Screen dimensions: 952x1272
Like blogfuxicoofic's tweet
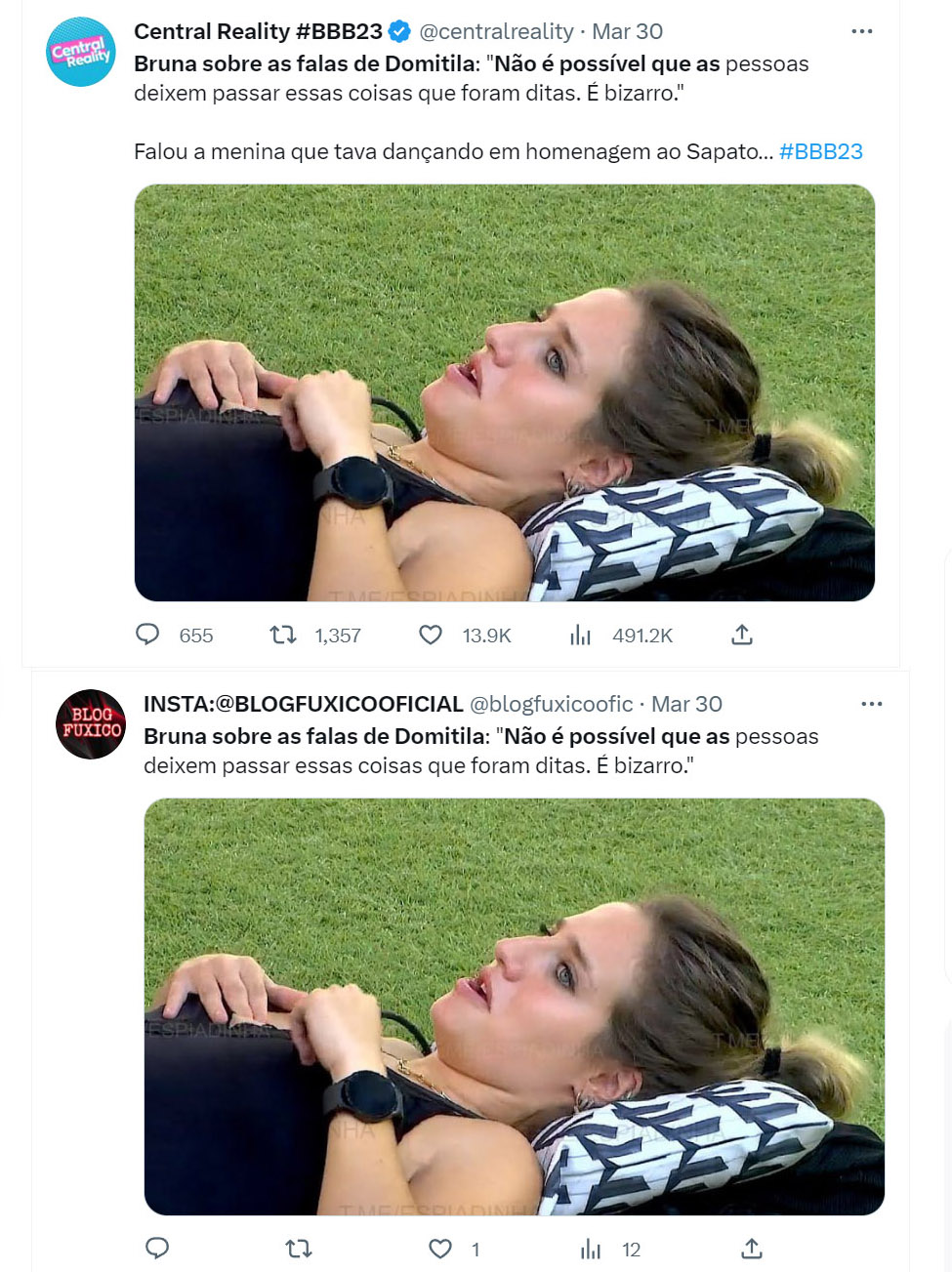click(440, 1249)
